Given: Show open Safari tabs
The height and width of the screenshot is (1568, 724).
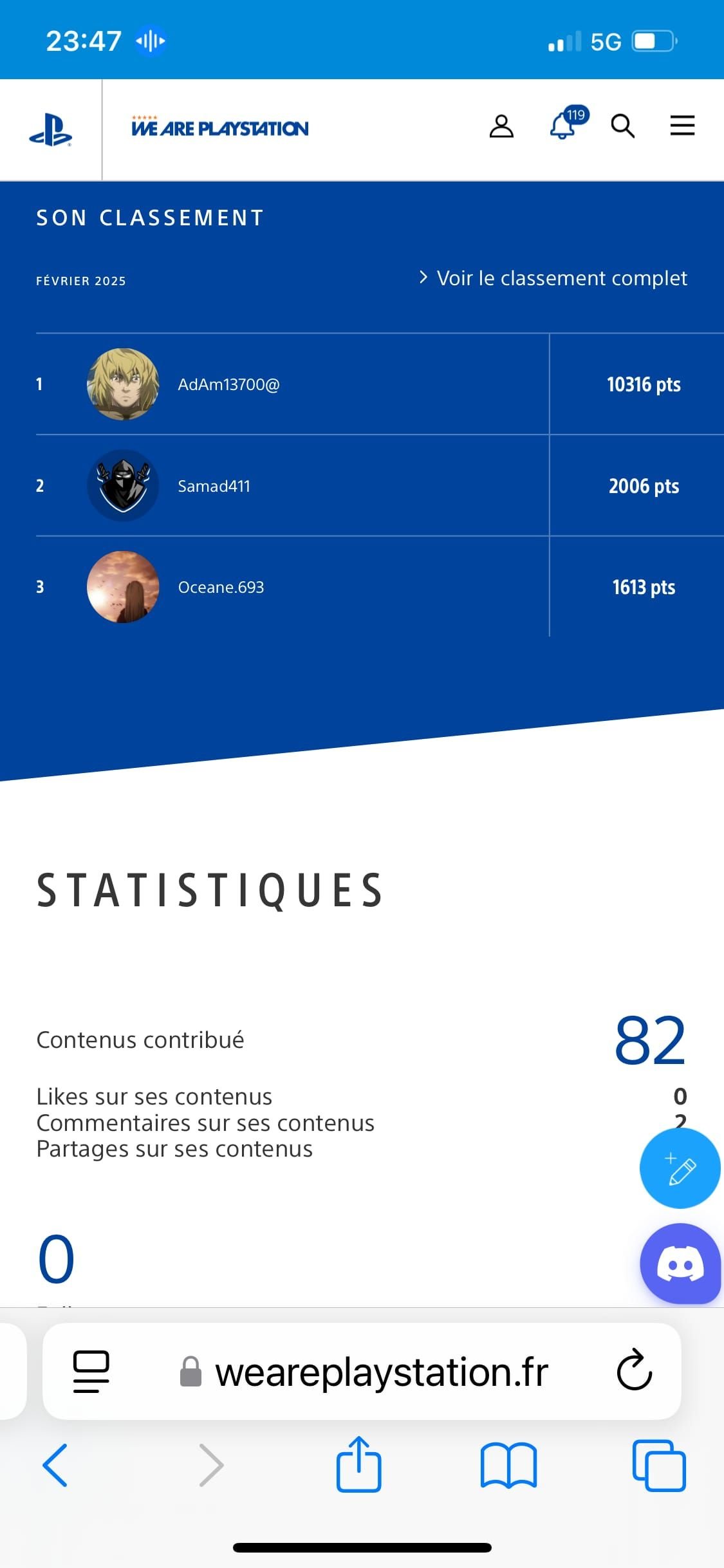Looking at the screenshot, I should coord(659,1466).
